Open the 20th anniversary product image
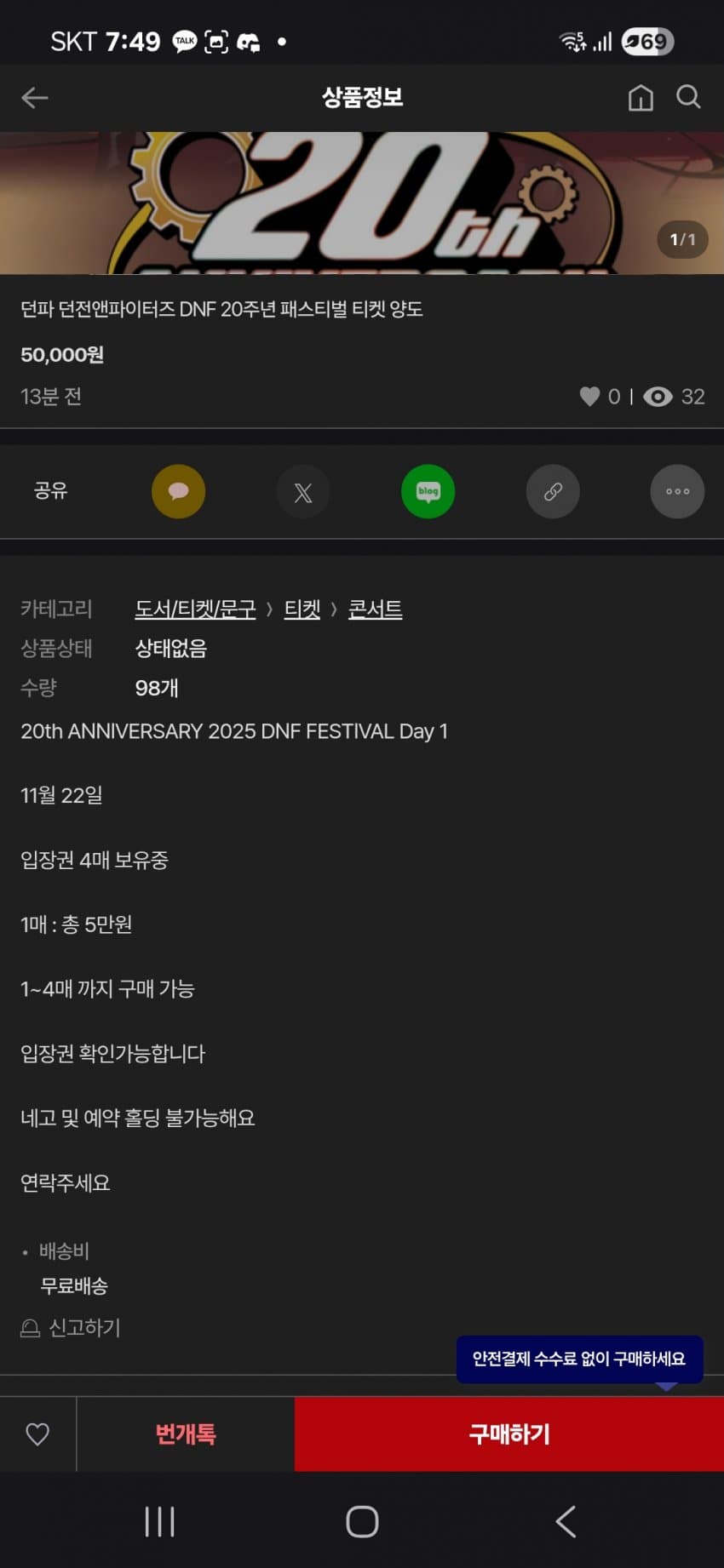The width and height of the screenshot is (724, 1568). point(362,203)
